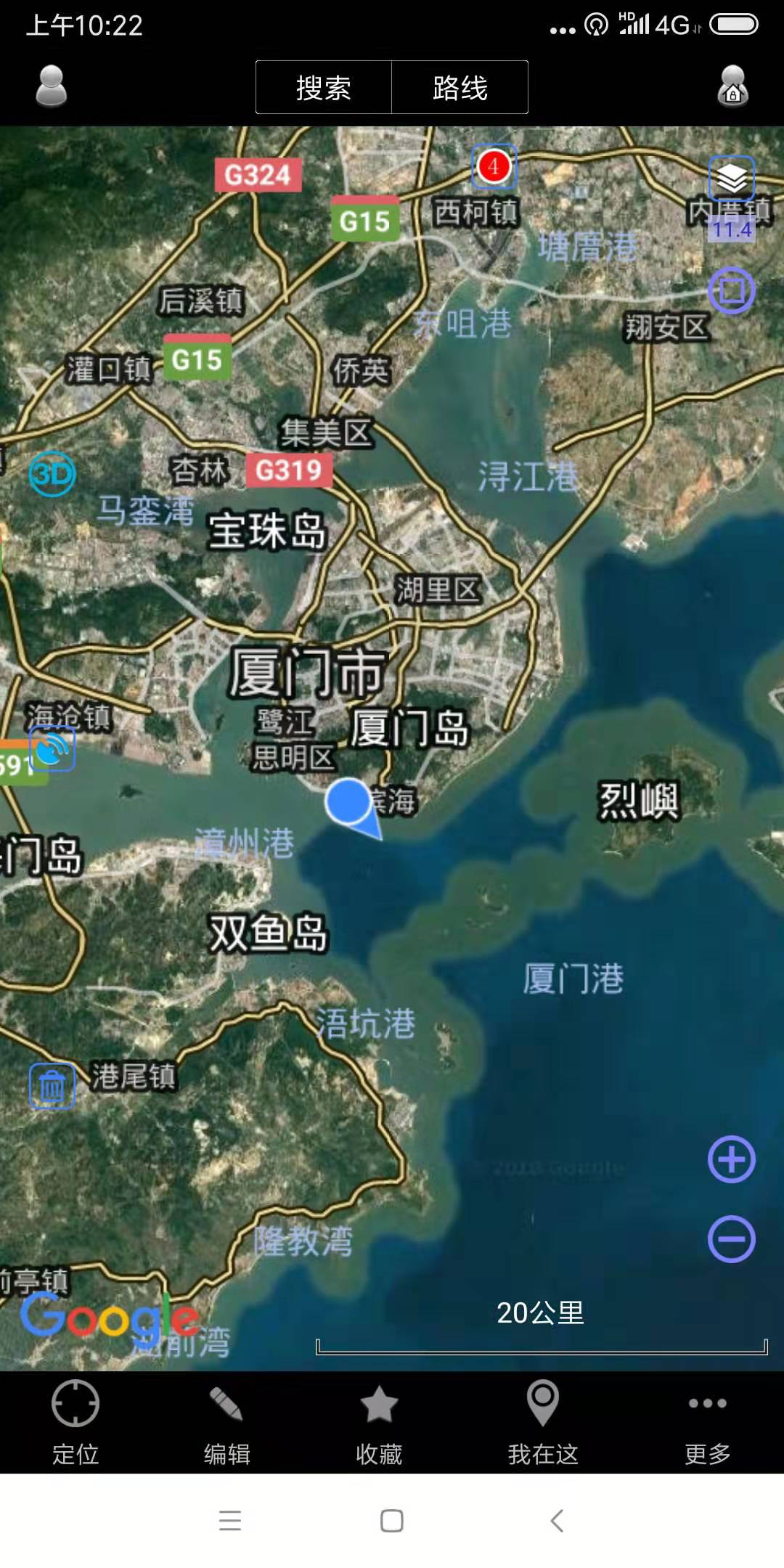This screenshot has height=1568, width=784.
Task: Toggle the fullscreen square icon
Action: [x=732, y=290]
